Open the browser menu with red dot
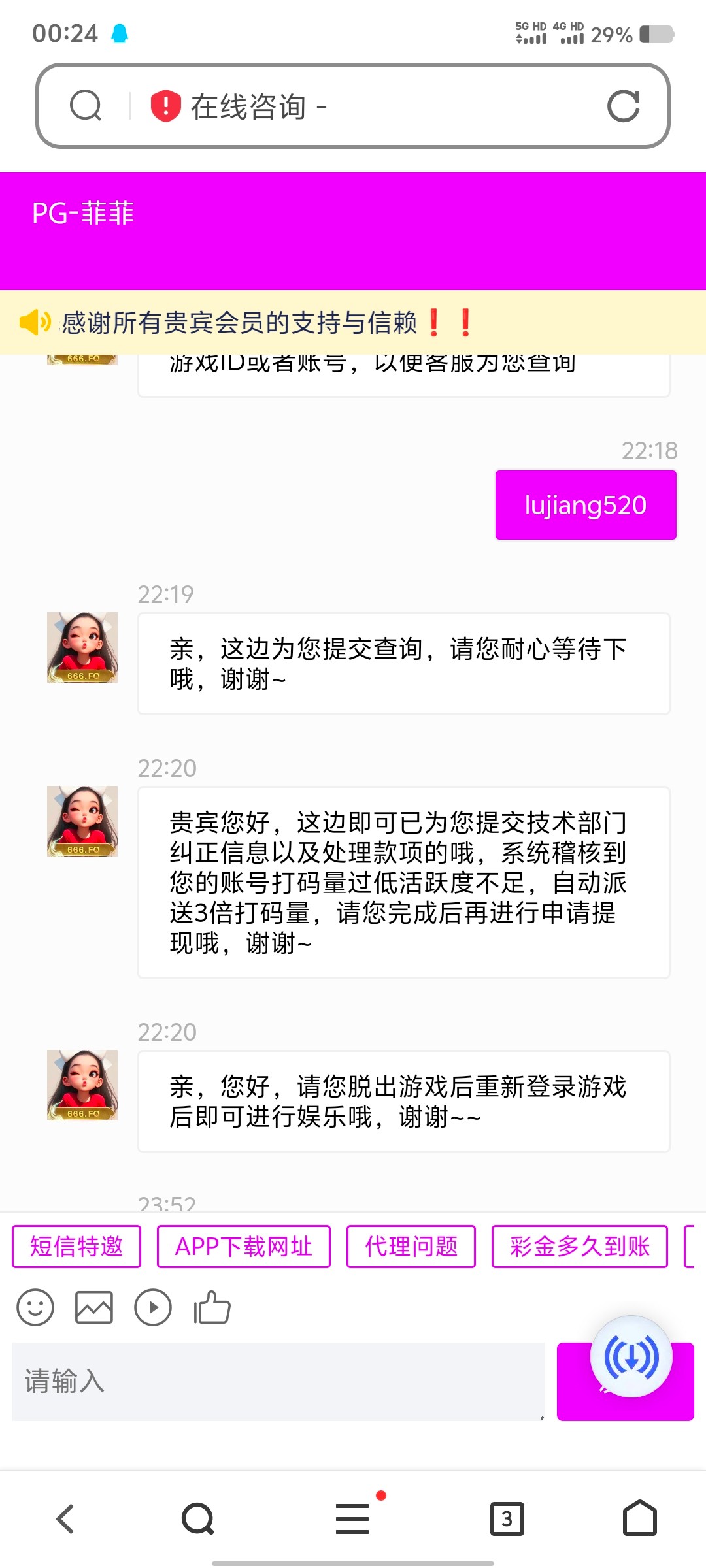 (x=353, y=1519)
